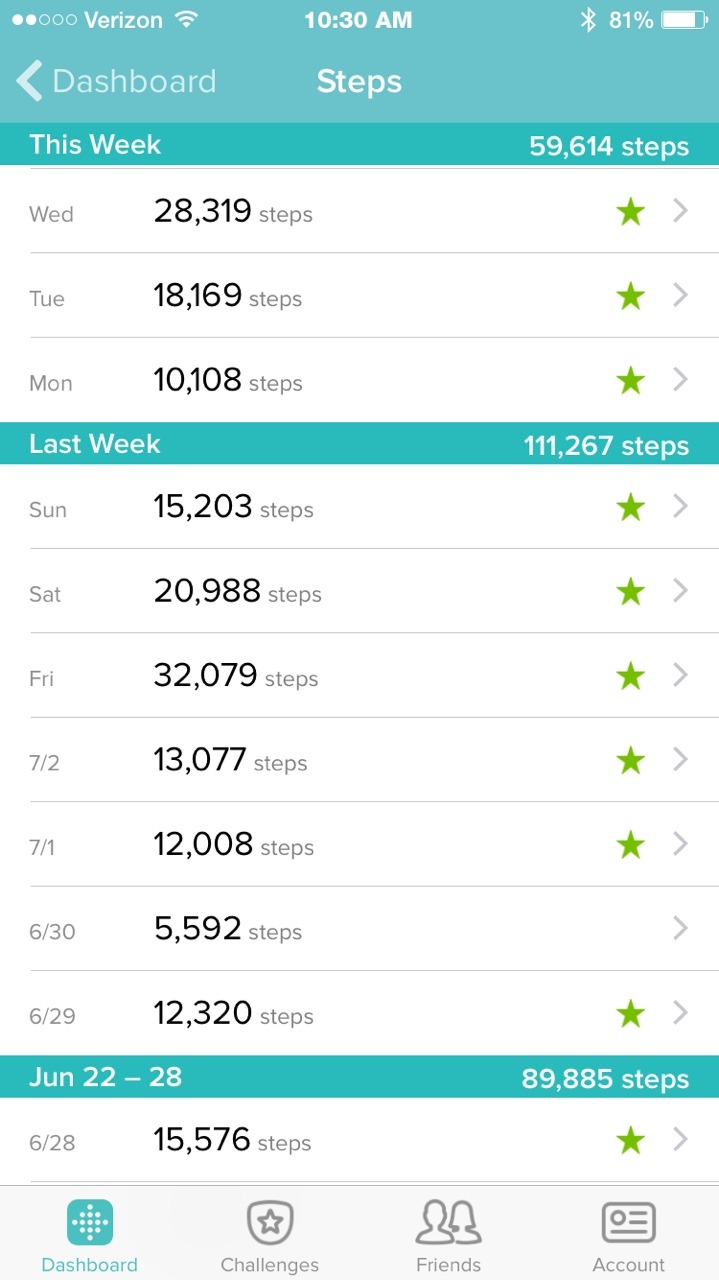Select the Dashboard tab in bottom bar
Viewport: 719px width, 1280px height.
tap(89, 1236)
